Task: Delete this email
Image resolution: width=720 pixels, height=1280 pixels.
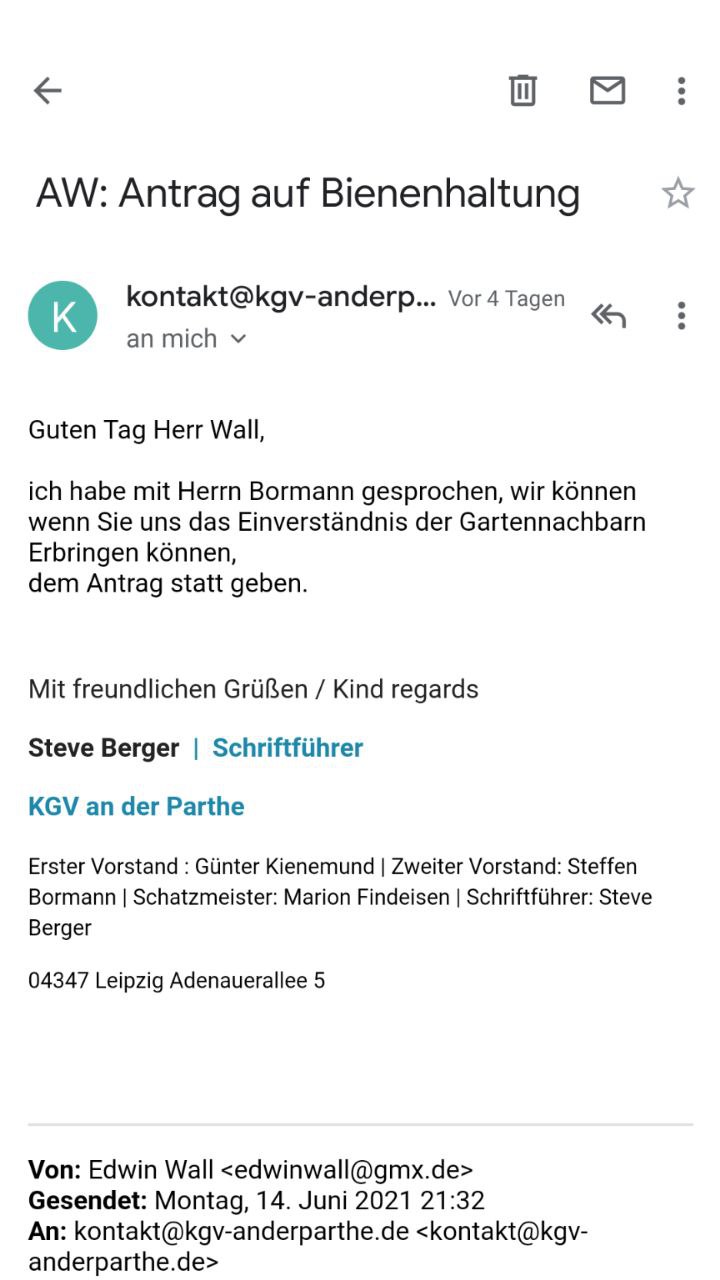Action: [523, 91]
